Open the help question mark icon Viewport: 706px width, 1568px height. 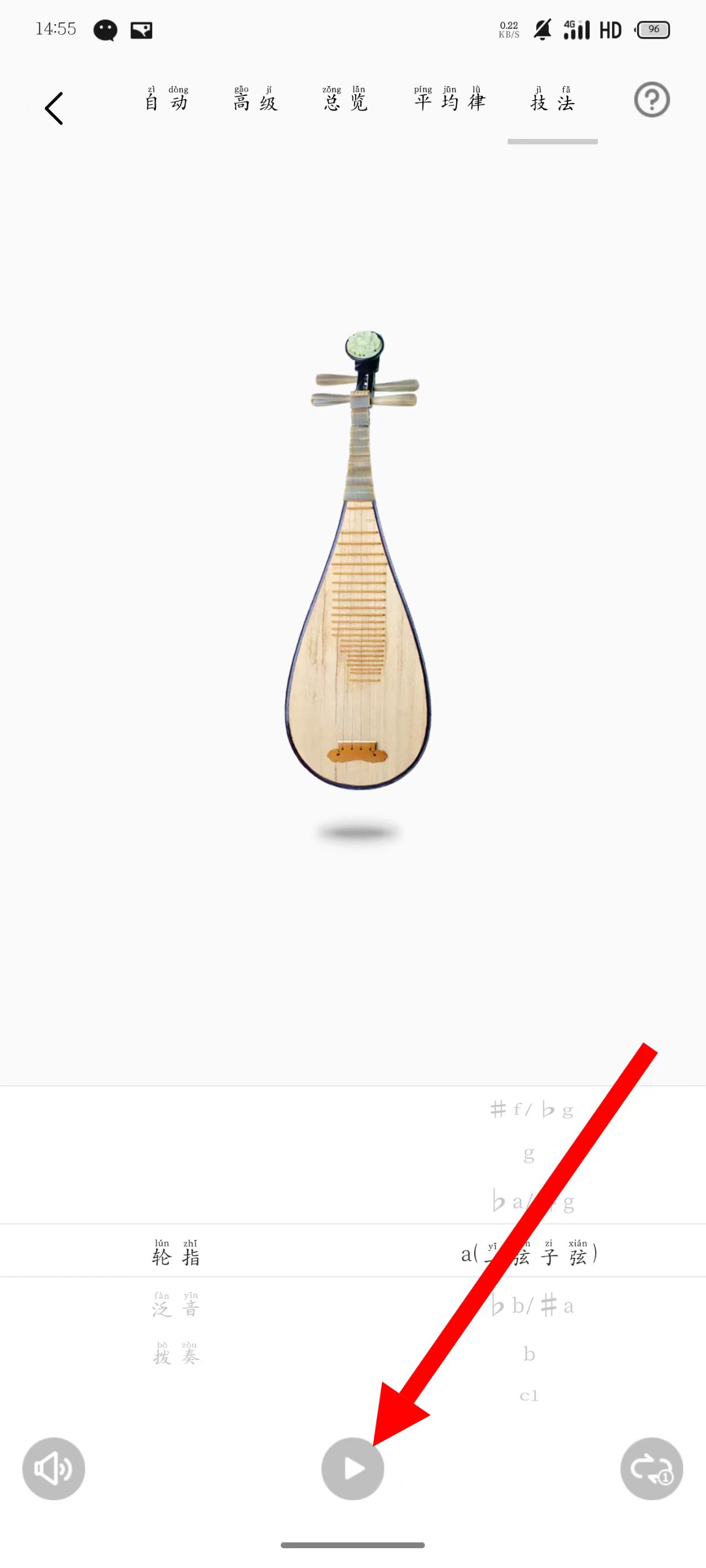(x=652, y=100)
